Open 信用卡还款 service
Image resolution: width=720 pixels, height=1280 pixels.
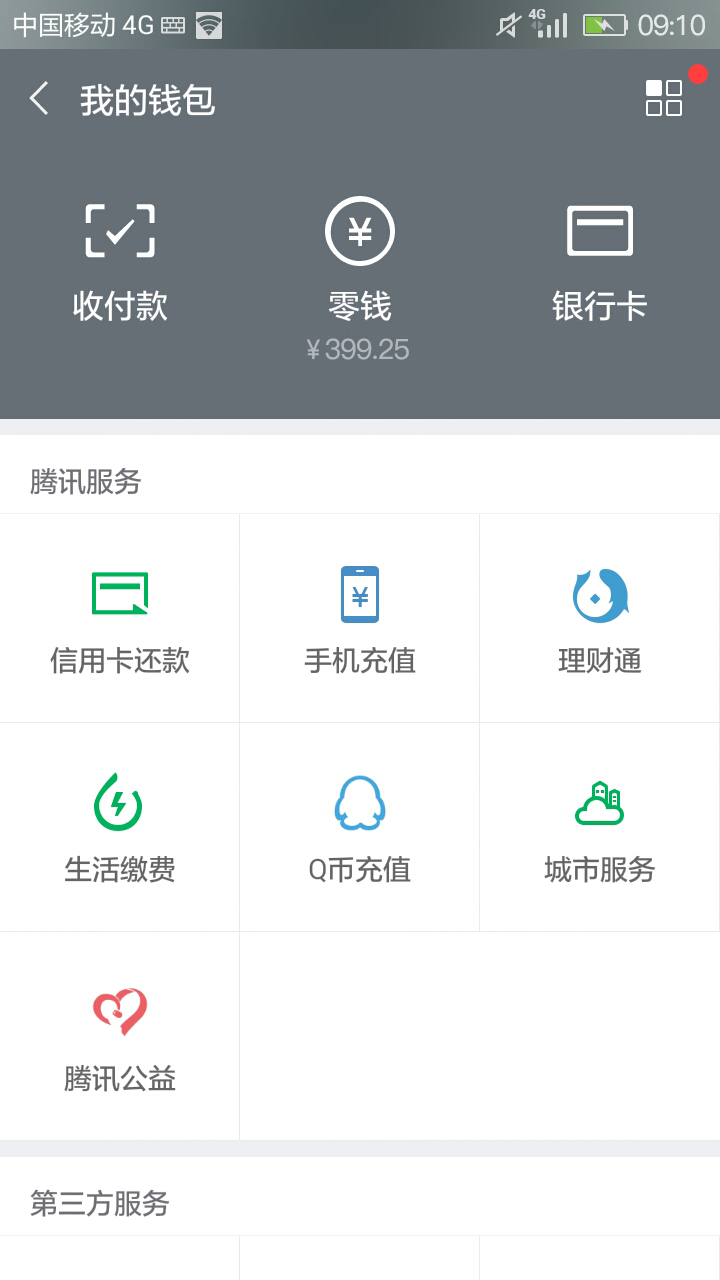tap(120, 618)
